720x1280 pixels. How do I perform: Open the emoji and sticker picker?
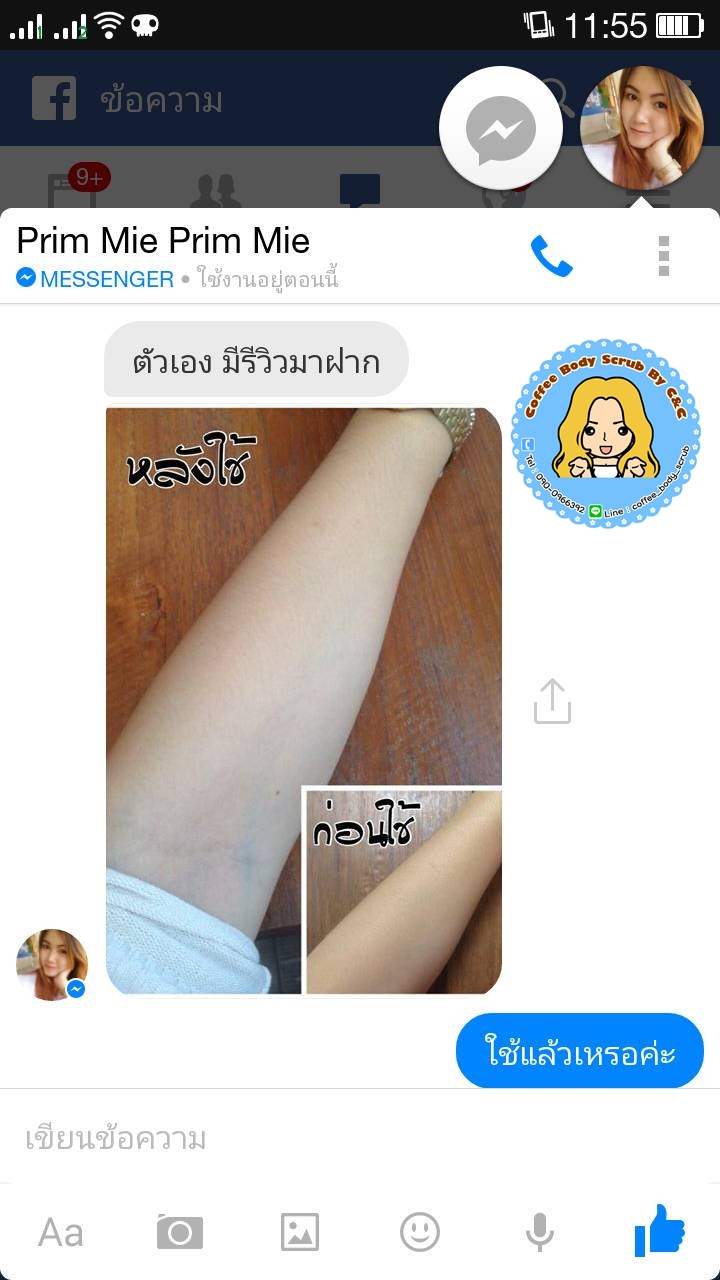coord(420,1232)
